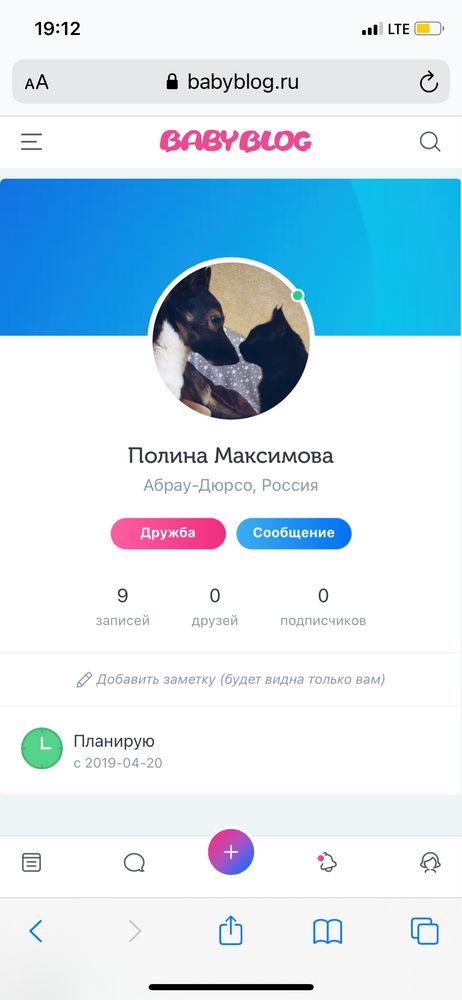Tap Добавить заметку to add a note
Image resolution: width=462 pixels, height=1000 pixels.
pos(231,679)
